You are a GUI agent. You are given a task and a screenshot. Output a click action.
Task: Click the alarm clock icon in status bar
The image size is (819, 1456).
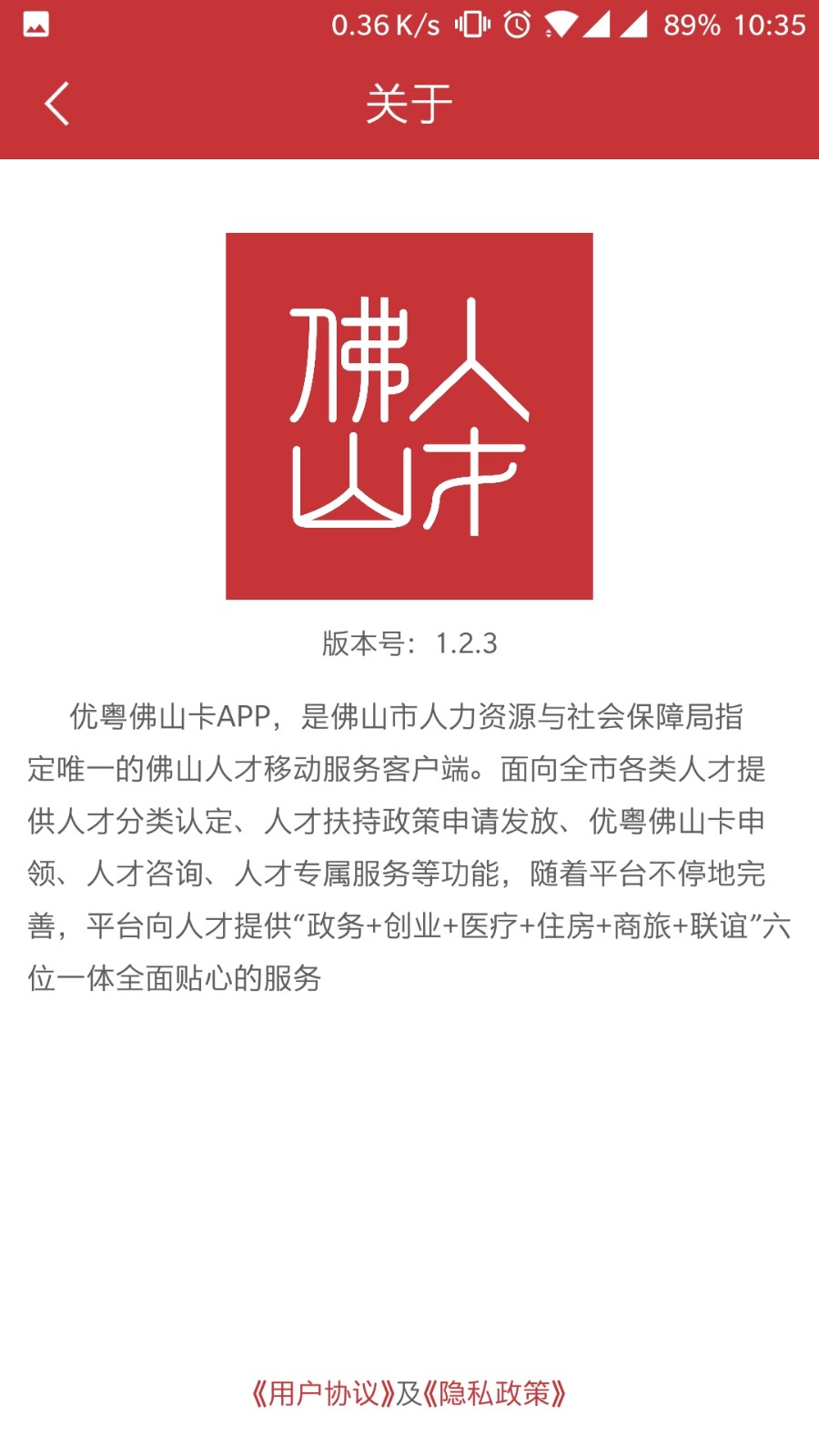point(516,25)
